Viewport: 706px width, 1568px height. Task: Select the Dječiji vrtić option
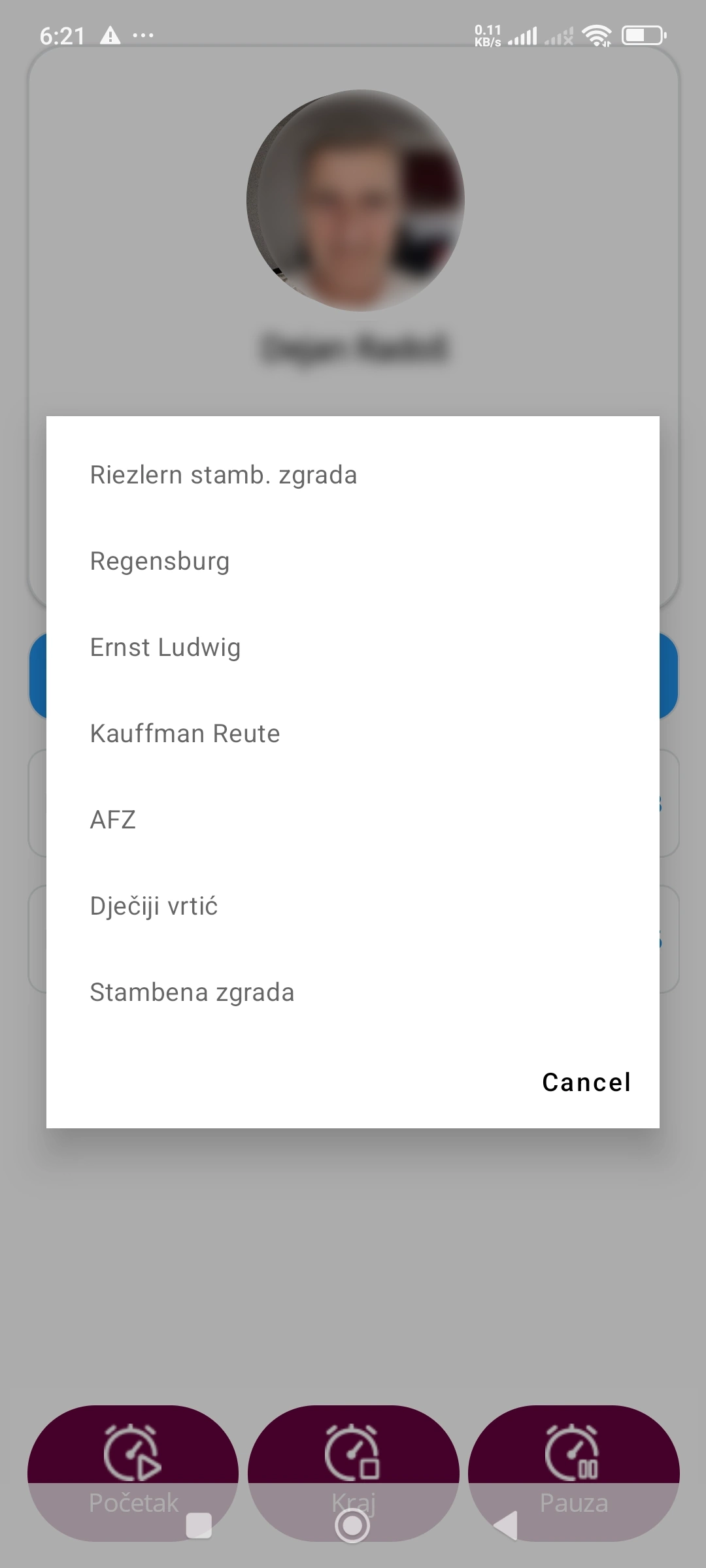tap(154, 906)
